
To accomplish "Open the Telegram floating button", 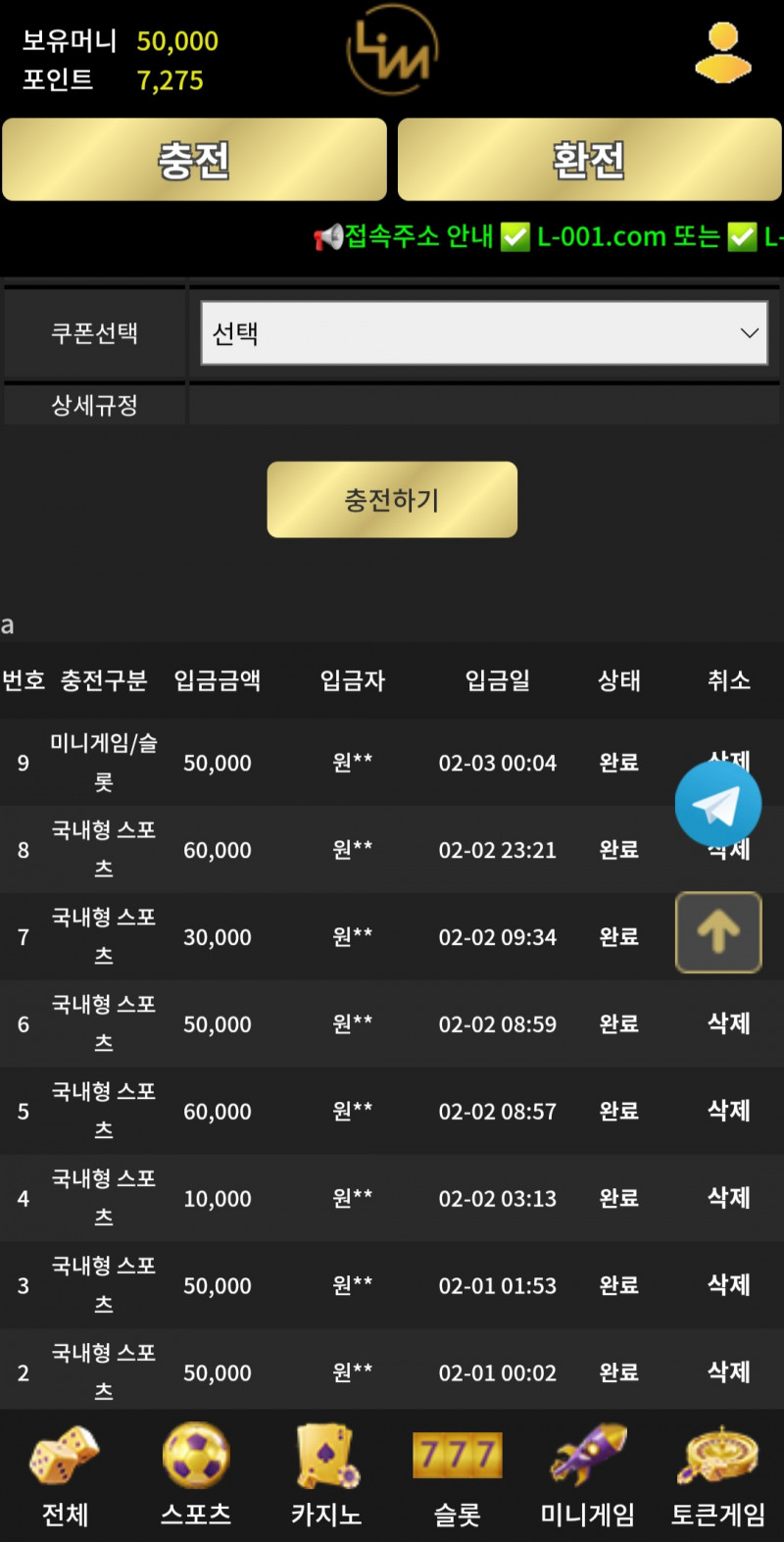I will point(717,805).
